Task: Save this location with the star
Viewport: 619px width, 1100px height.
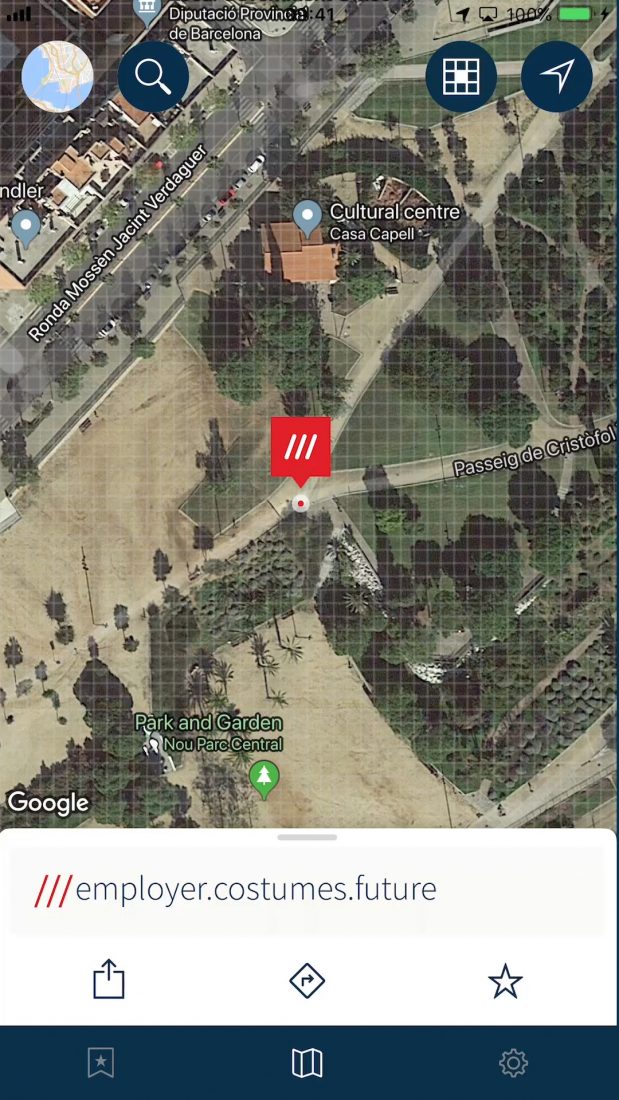Action: [x=505, y=981]
